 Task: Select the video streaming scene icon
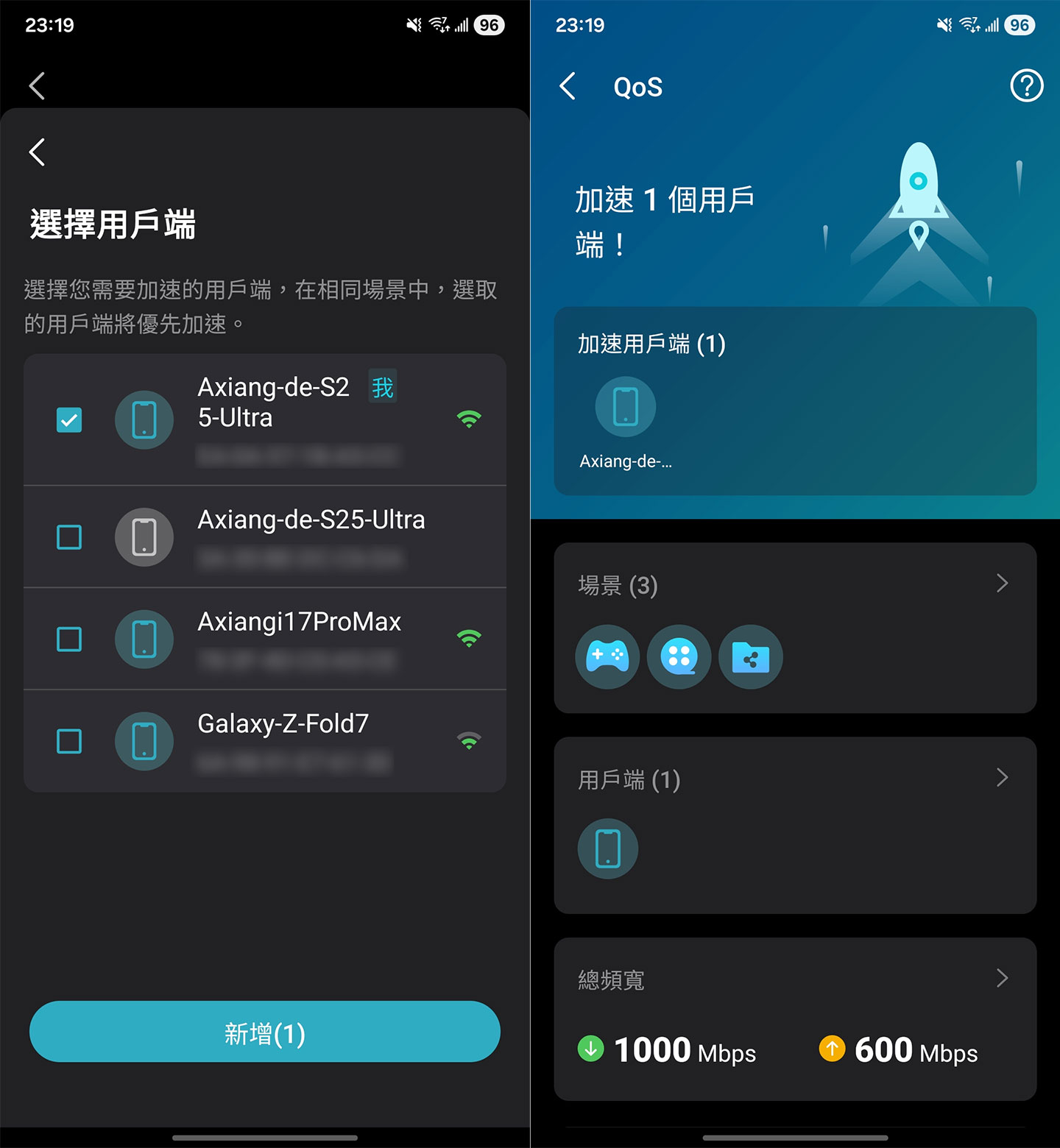tap(679, 656)
